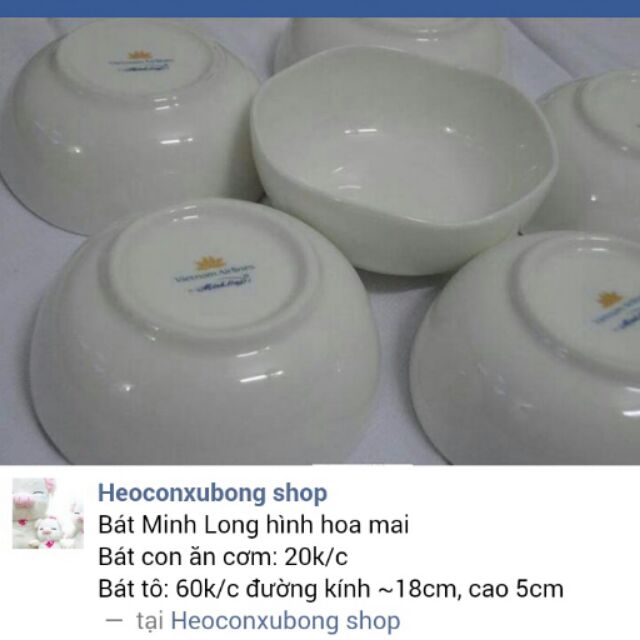Tap the Heoconxubong shop profile picture
Viewport: 640px width, 640px height.
coord(48,513)
